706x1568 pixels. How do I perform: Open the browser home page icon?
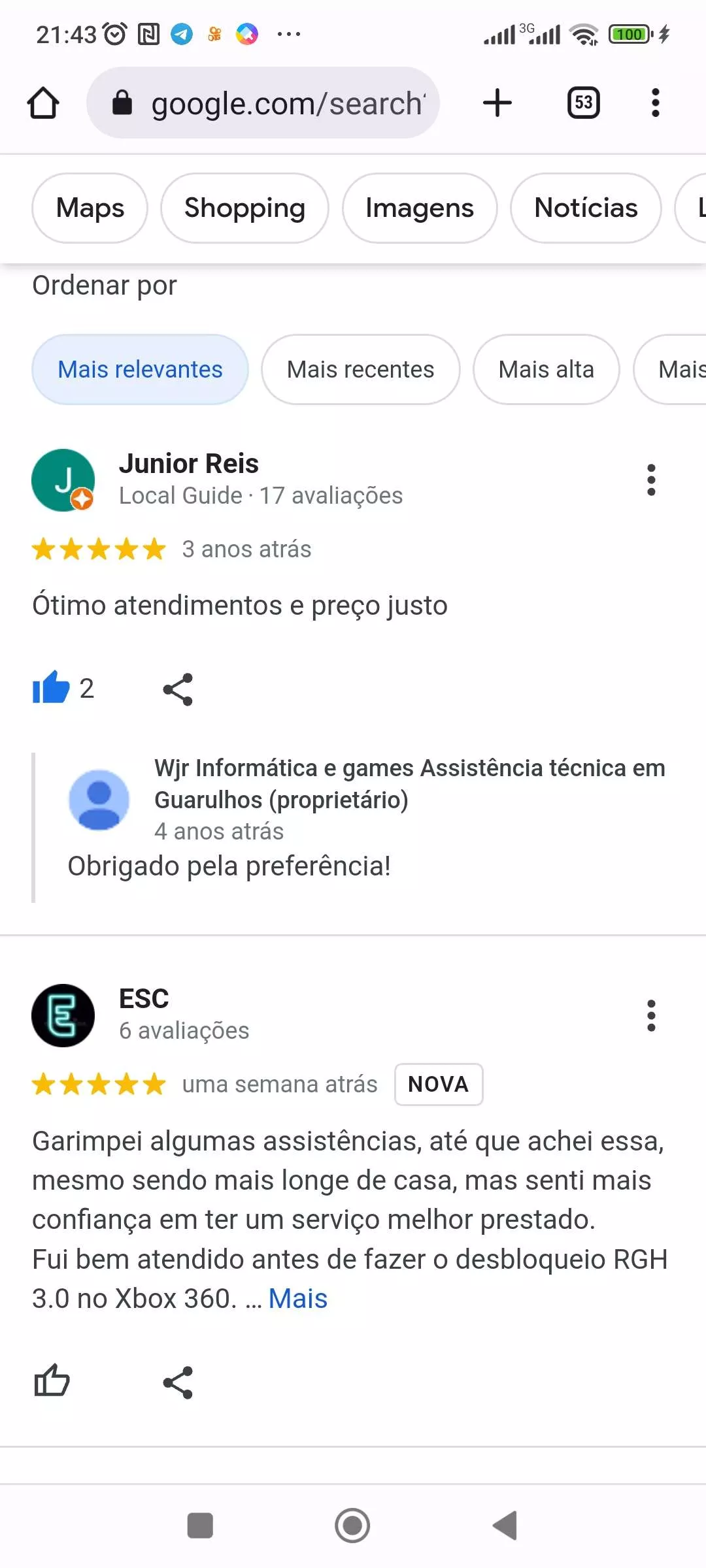point(43,103)
